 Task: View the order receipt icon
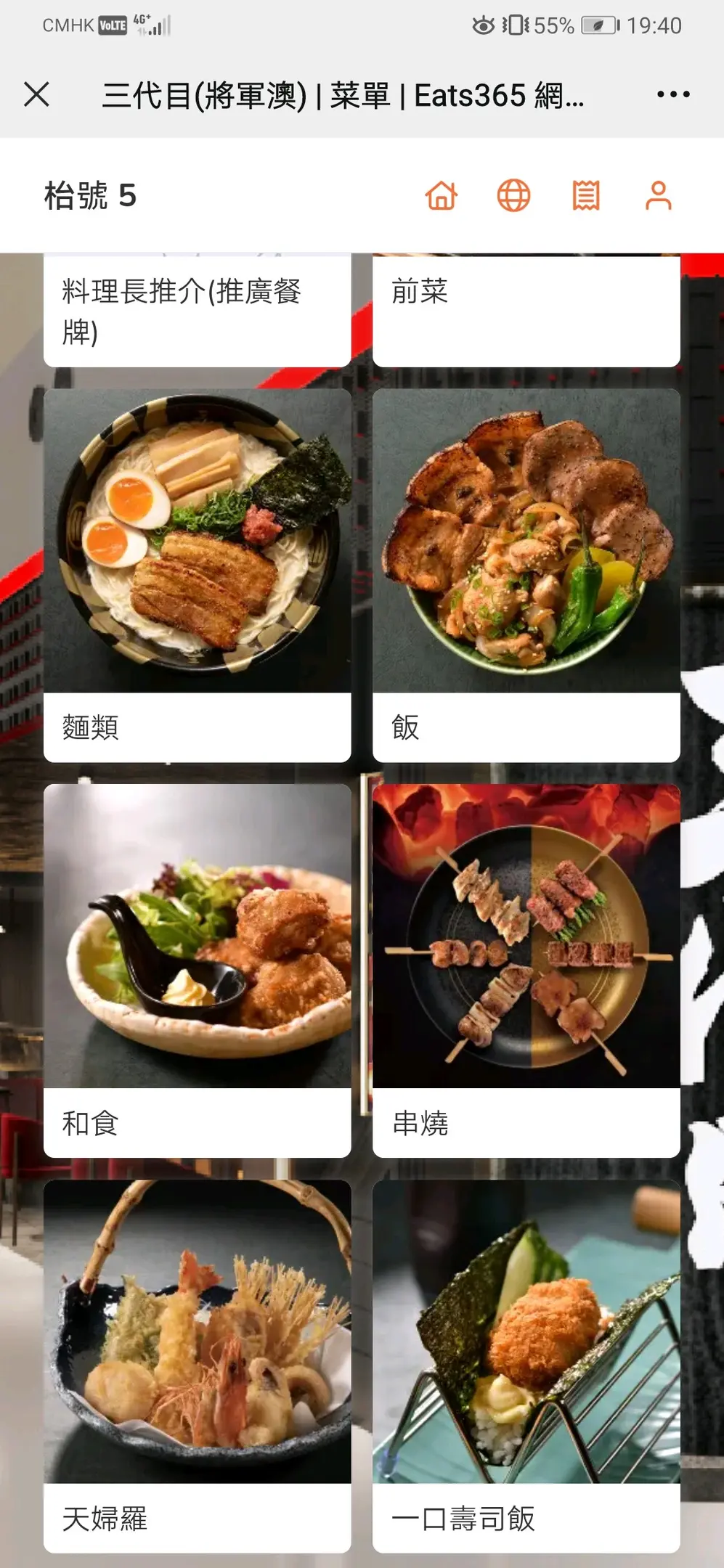585,196
